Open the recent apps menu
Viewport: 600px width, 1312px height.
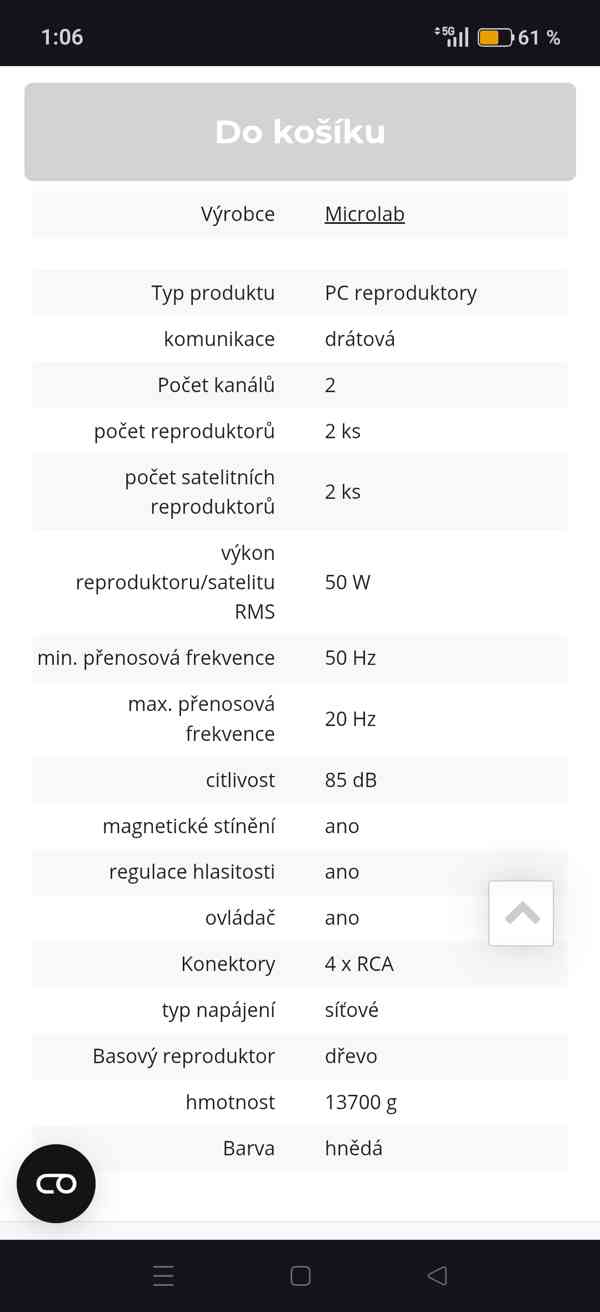pyautogui.click(x=163, y=1275)
